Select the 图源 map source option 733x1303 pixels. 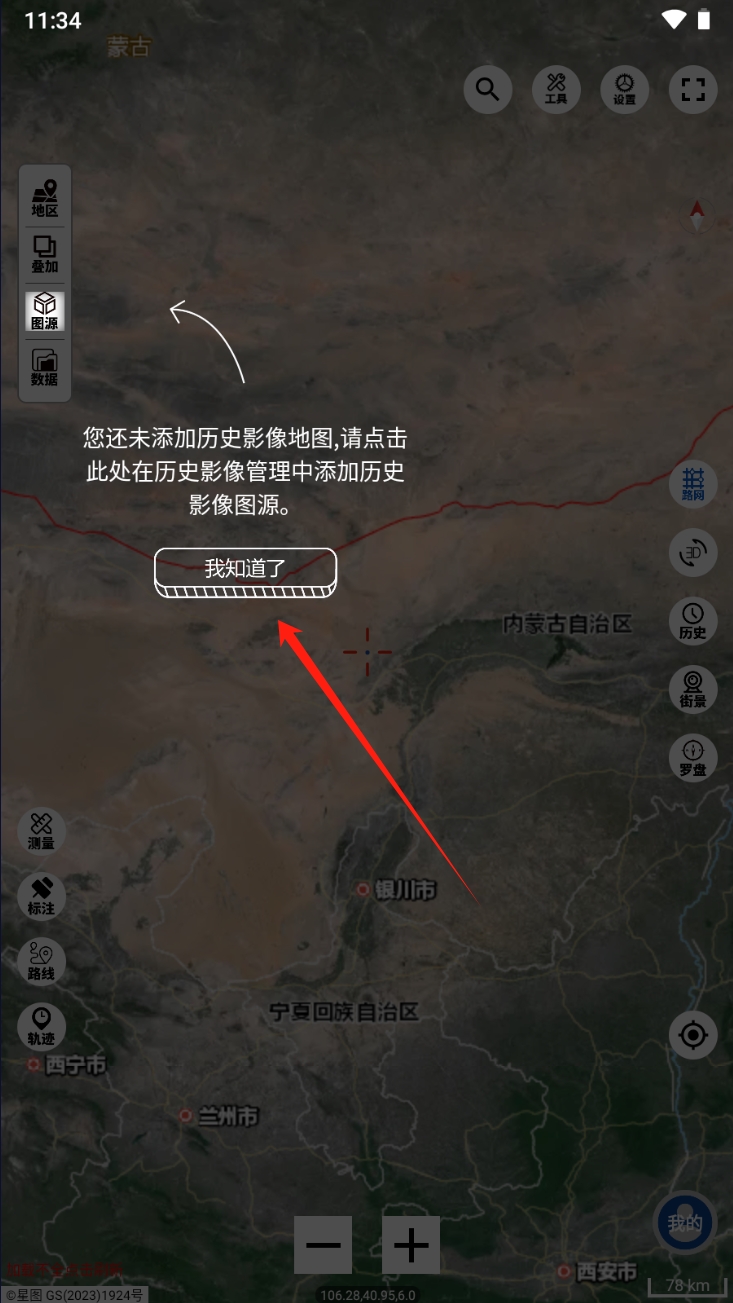click(45, 311)
